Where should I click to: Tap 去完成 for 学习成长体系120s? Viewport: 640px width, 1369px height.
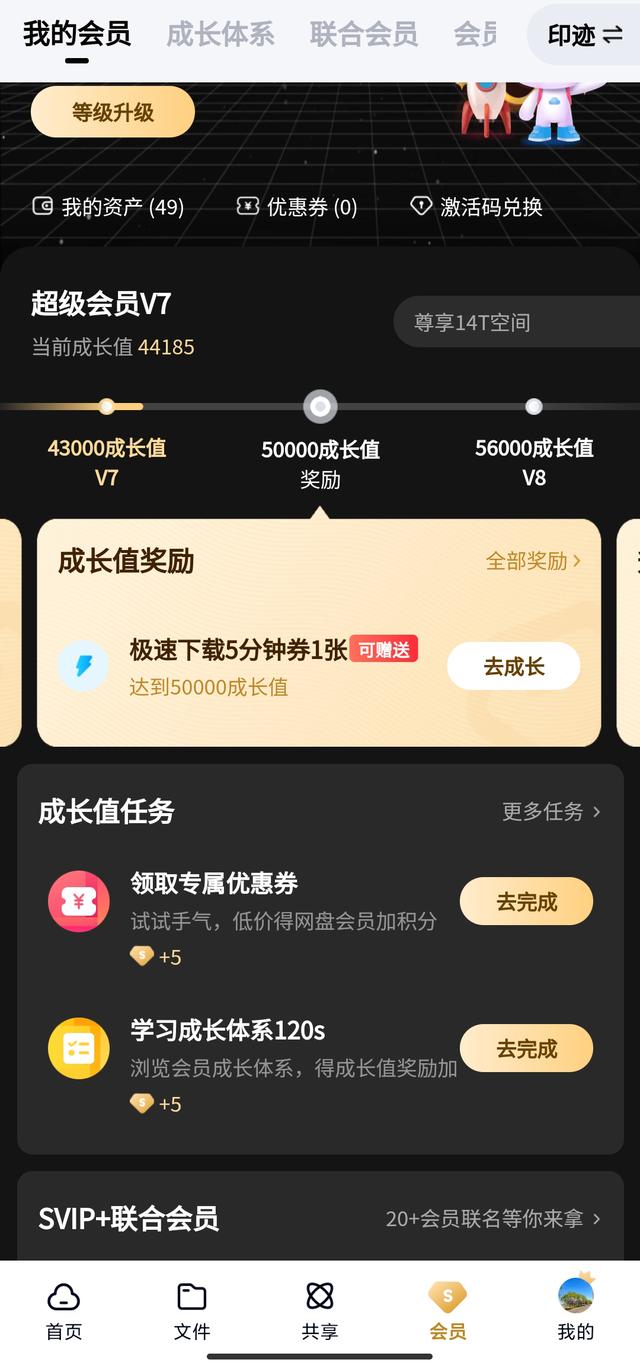coord(526,1049)
